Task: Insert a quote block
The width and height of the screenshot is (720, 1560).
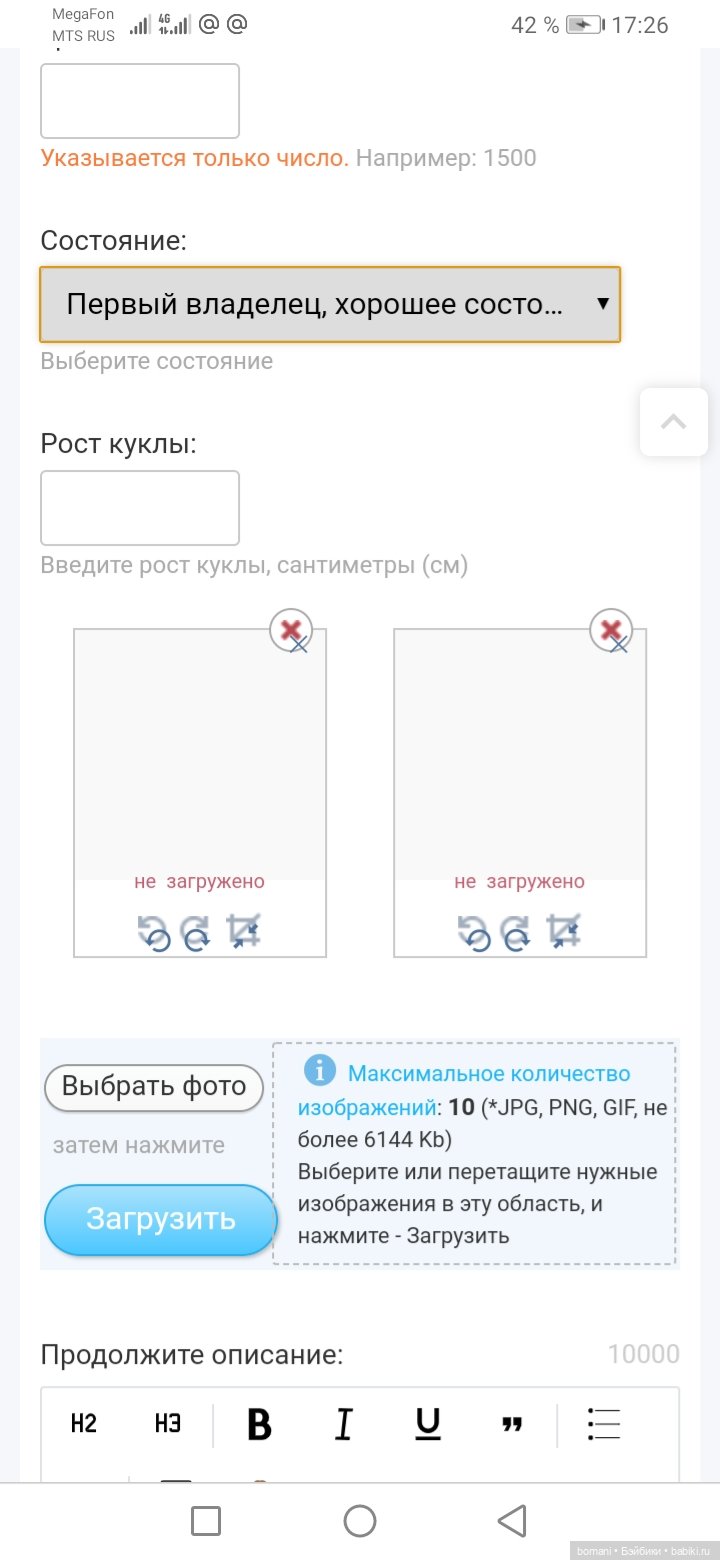Action: [512, 1424]
